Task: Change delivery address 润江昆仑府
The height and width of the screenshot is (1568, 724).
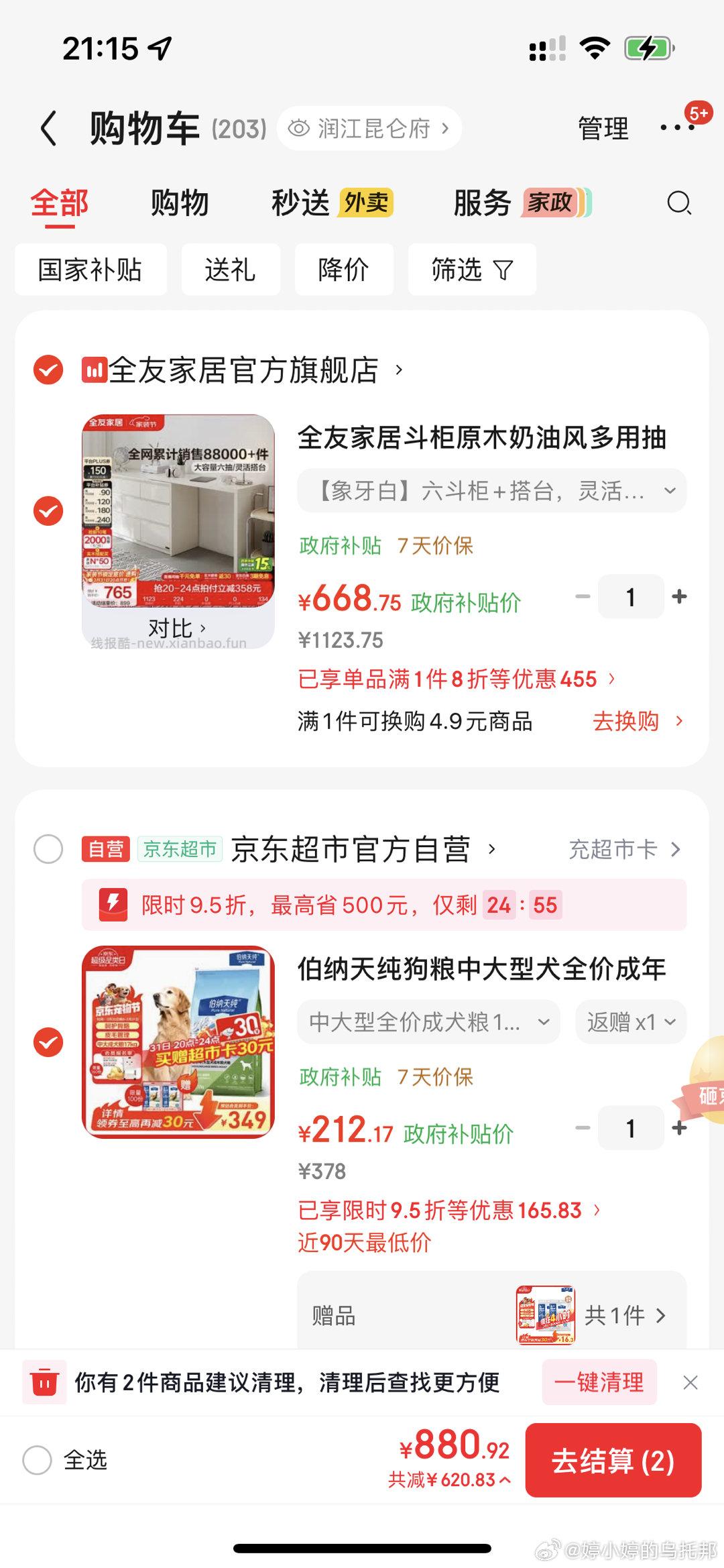Action: pos(369,128)
